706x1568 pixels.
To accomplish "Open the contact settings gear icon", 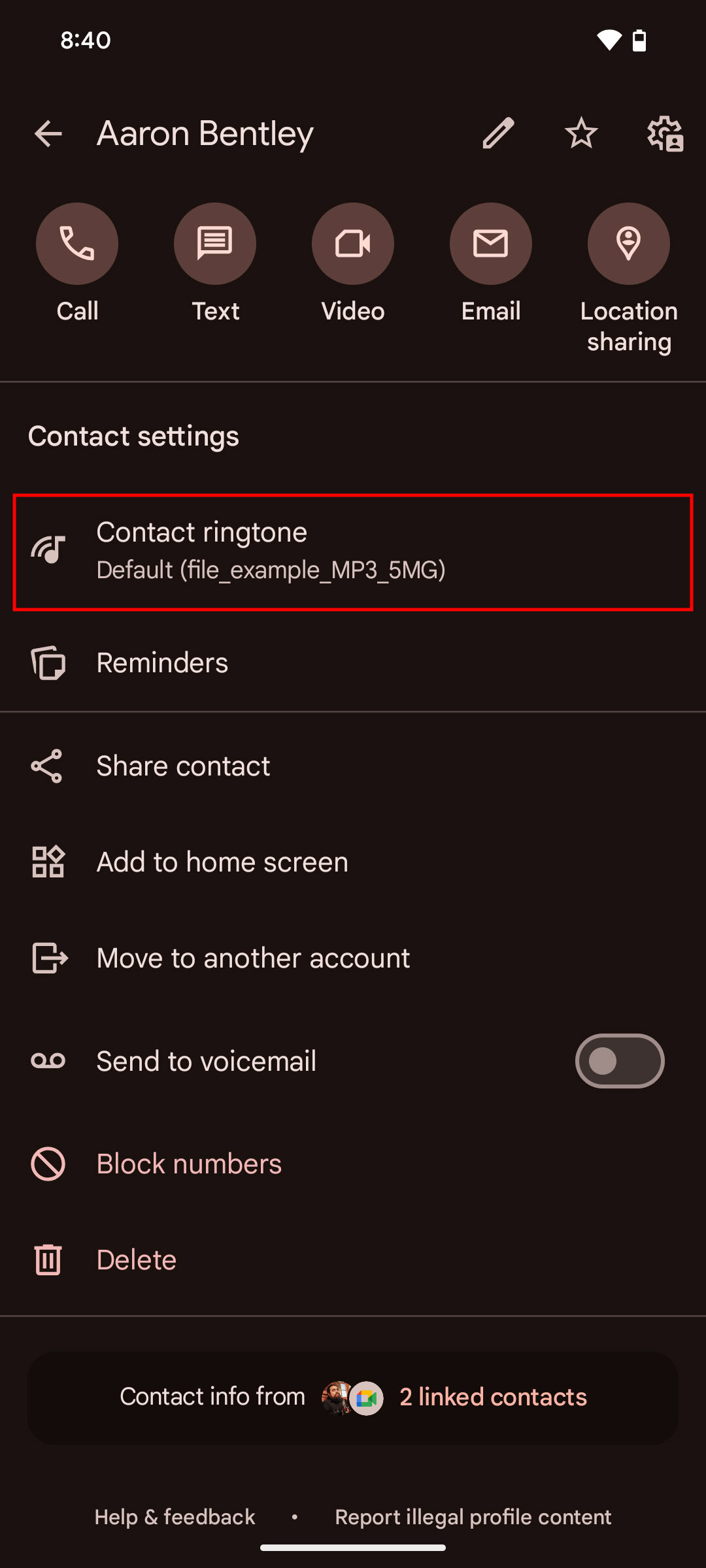I will click(665, 134).
